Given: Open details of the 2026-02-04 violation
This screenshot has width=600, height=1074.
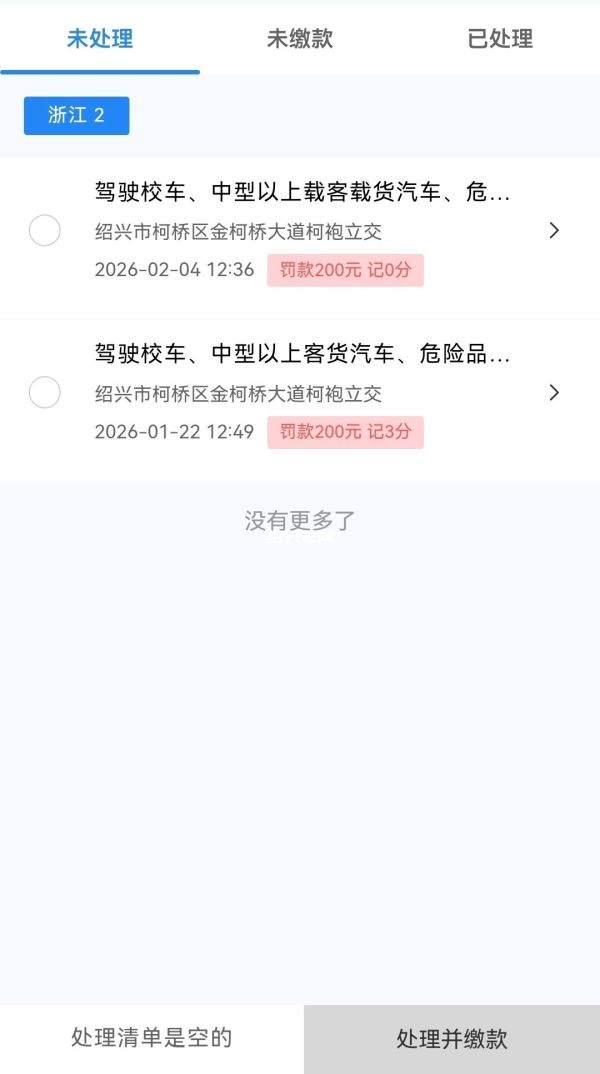Looking at the screenshot, I should coord(554,231).
